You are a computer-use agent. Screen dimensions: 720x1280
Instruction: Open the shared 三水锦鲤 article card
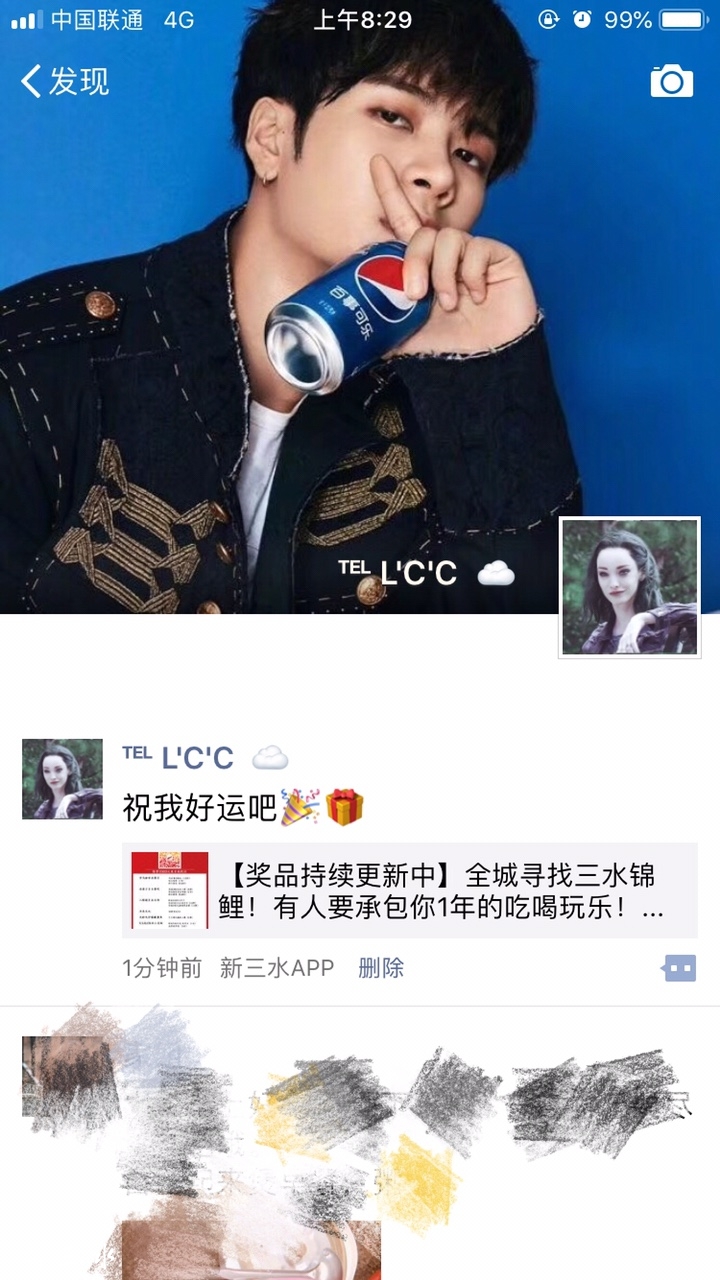click(410, 891)
